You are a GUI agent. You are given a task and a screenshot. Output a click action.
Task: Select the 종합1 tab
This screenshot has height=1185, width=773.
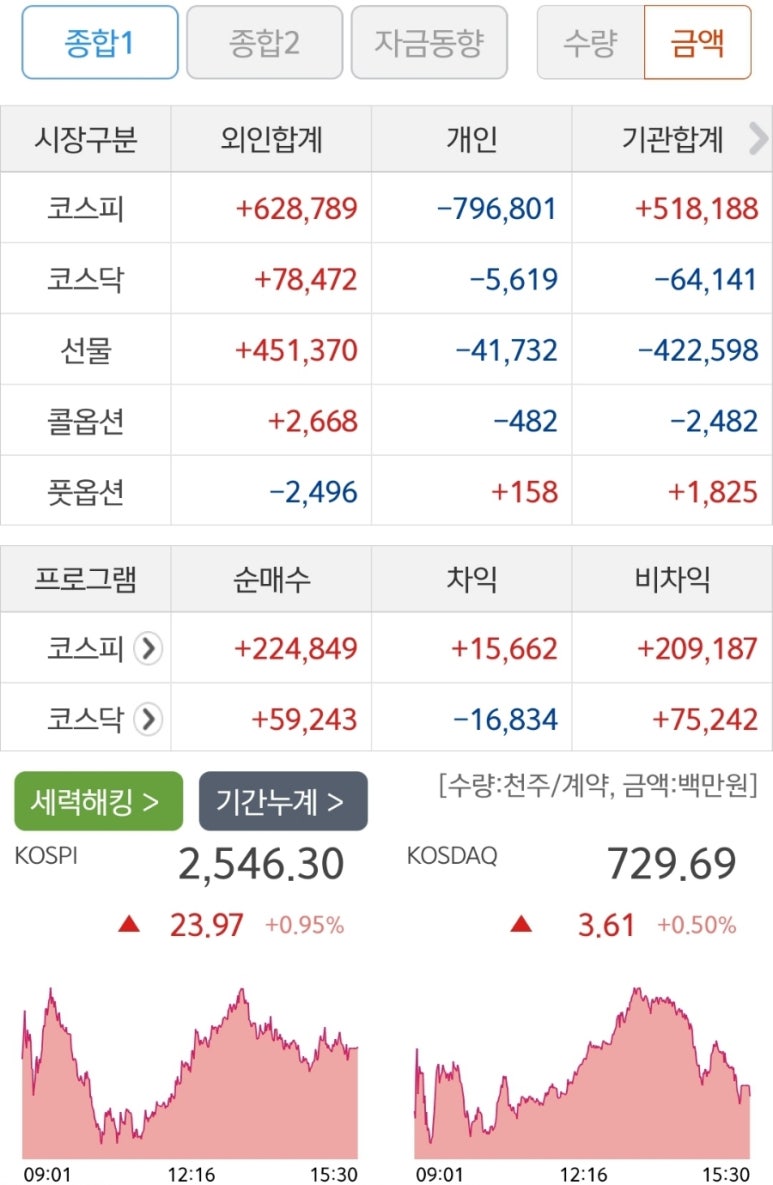pos(99,43)
